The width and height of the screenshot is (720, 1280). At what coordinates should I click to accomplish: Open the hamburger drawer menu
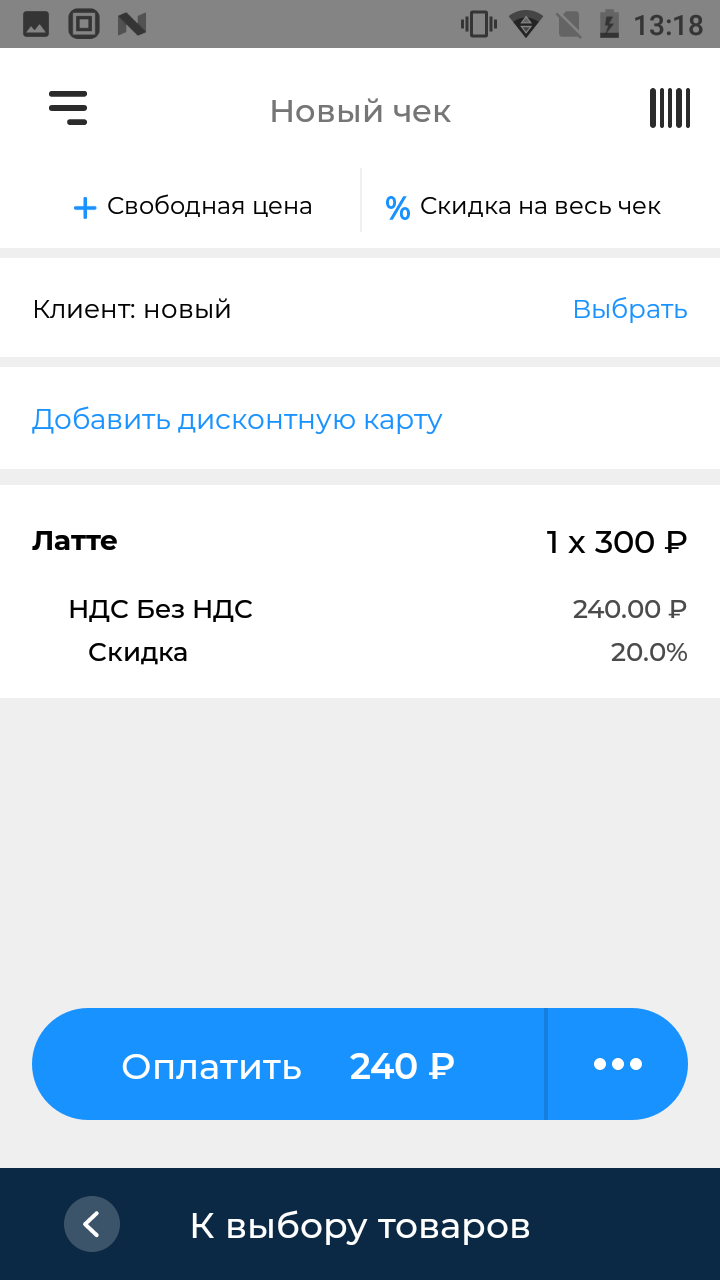pyautogui.click(x=68, y=107)
